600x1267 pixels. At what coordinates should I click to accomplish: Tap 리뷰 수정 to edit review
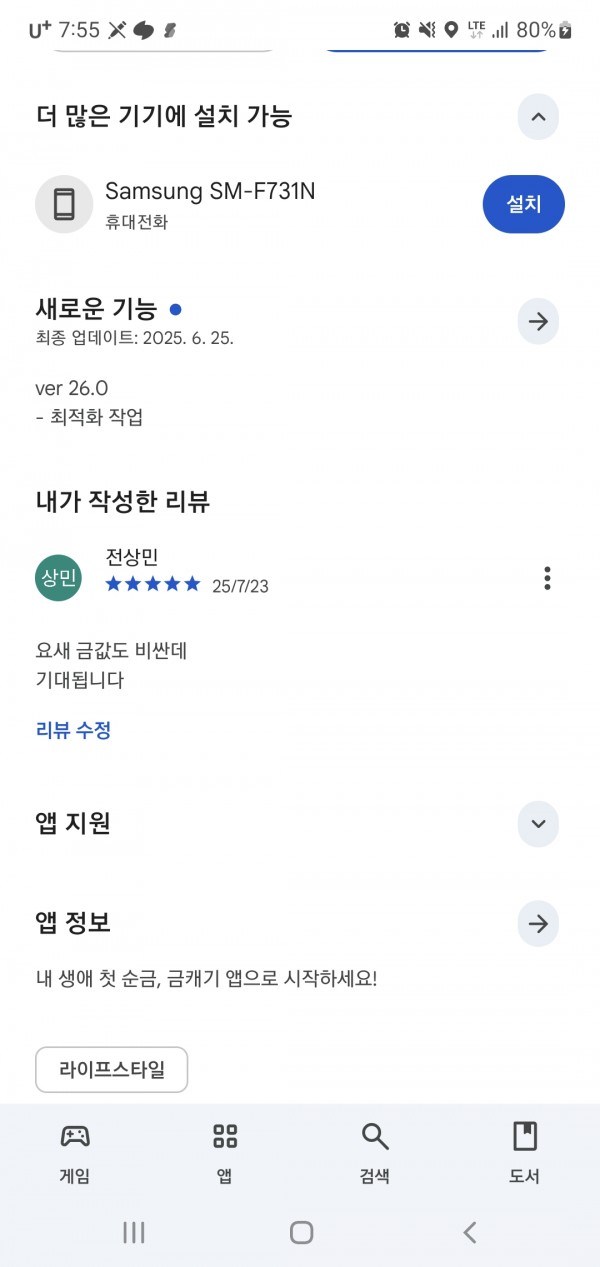click(x=73, y=730)
